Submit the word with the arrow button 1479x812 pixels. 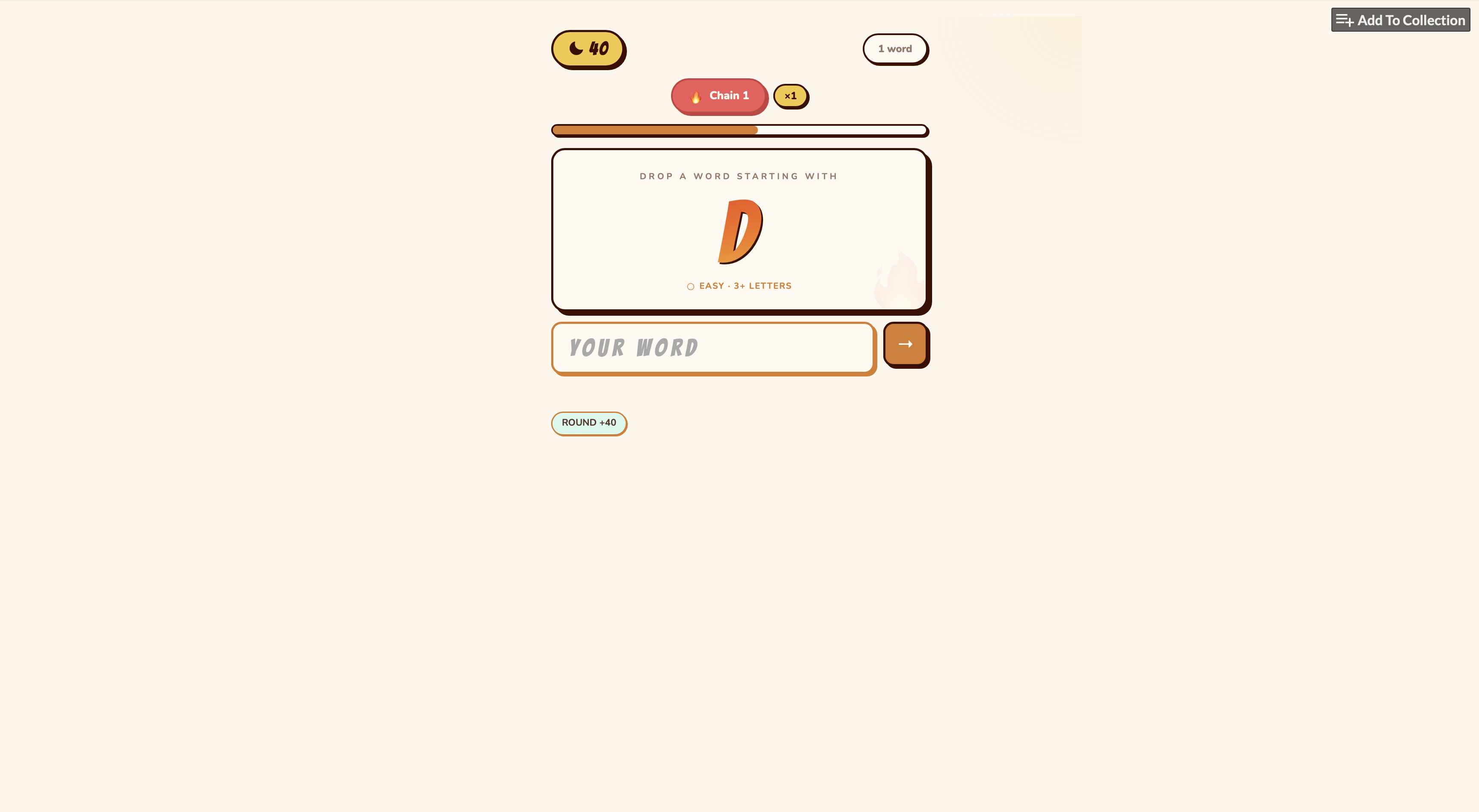(x=905, y=344)
